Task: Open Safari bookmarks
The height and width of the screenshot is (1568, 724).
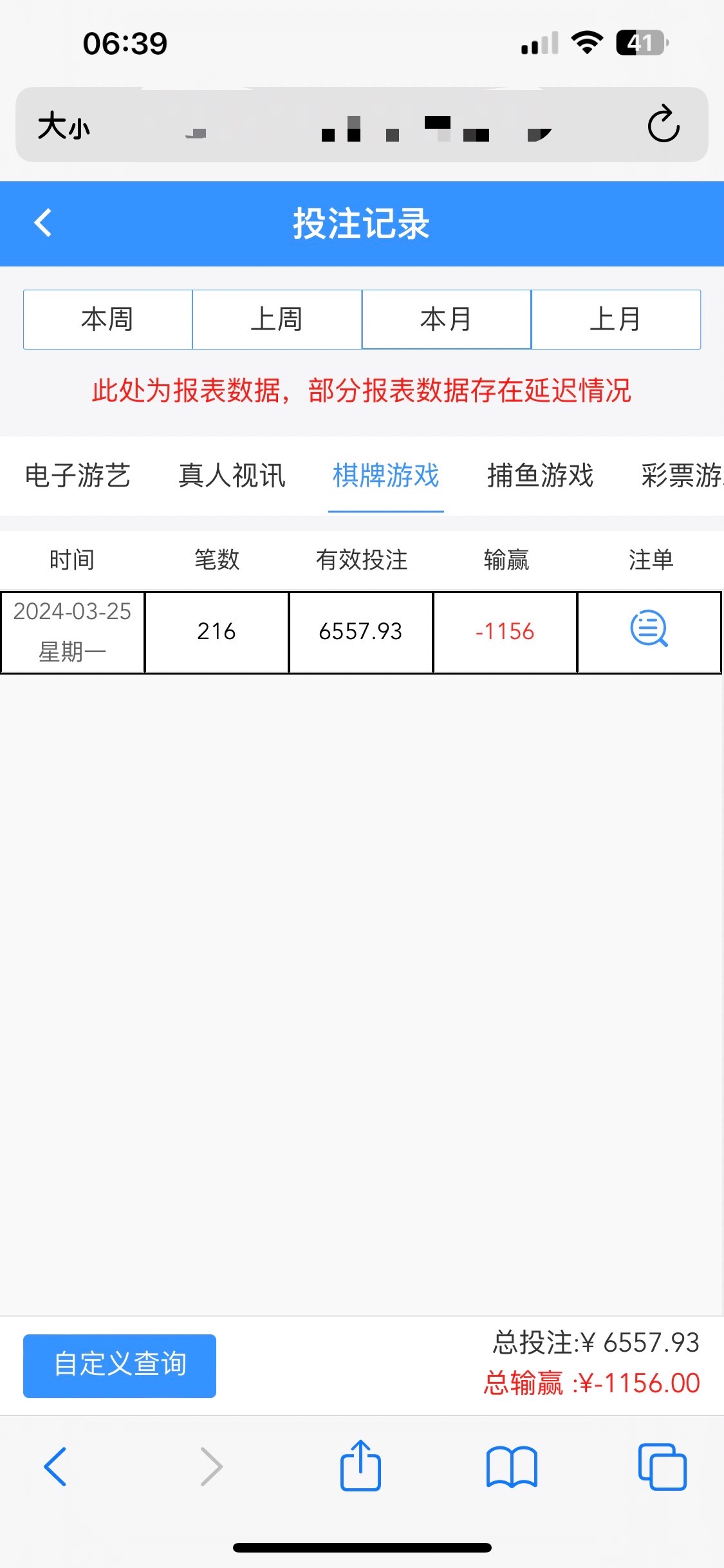Action: (x=512, y=1467)
